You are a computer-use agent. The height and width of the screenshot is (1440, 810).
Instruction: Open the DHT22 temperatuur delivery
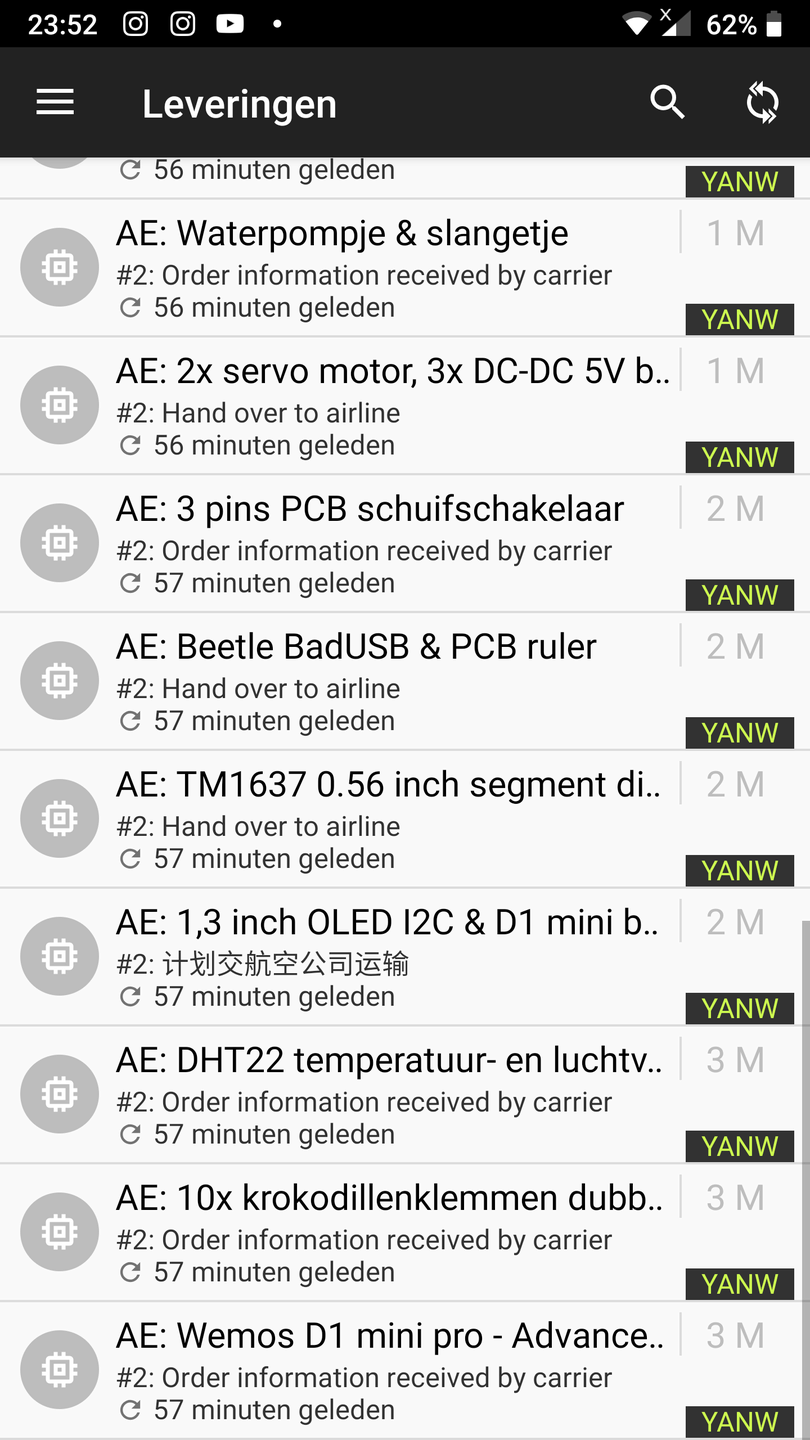coord(390,1096)
